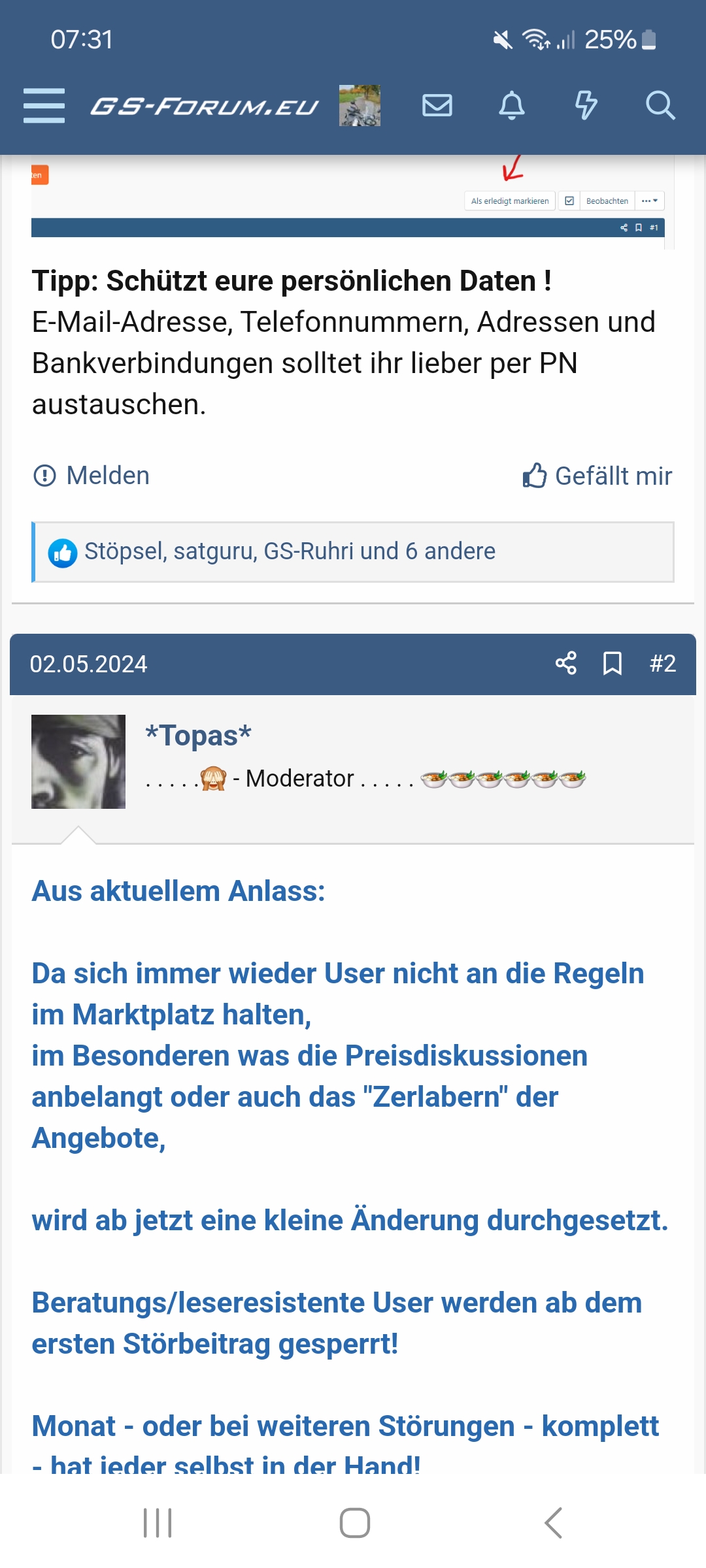This screenshot has width=706, height=1568.
Task: Open the hamburger navigation menu
Action: tap(44, 105)
